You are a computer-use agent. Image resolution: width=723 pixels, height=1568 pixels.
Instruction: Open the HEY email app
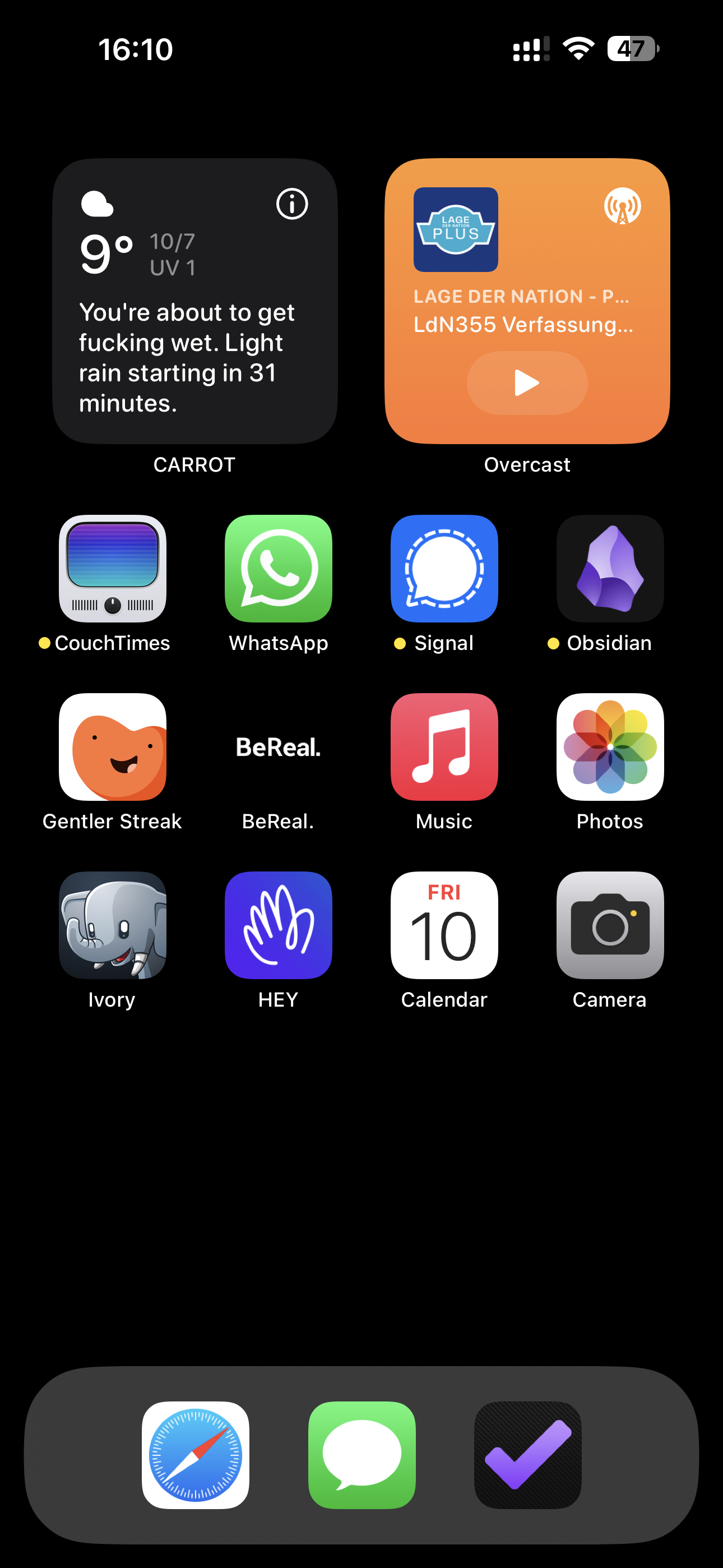[x=278, y=925]
